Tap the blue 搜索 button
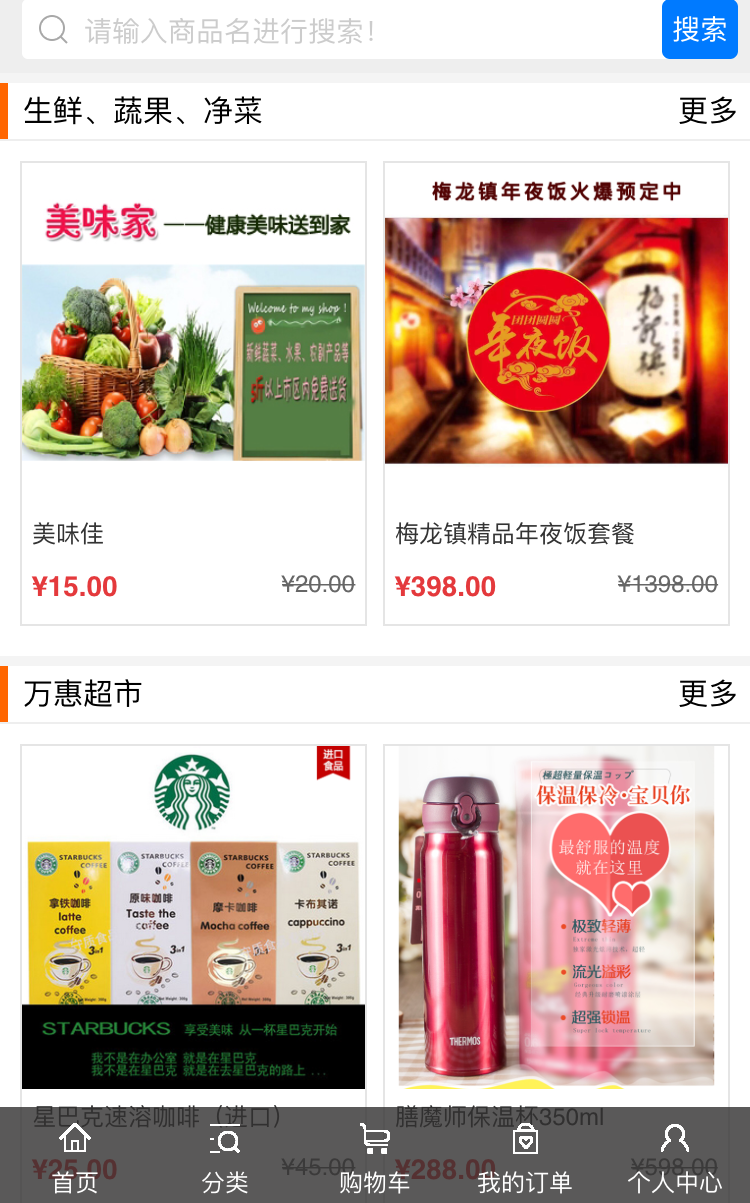 699,29
